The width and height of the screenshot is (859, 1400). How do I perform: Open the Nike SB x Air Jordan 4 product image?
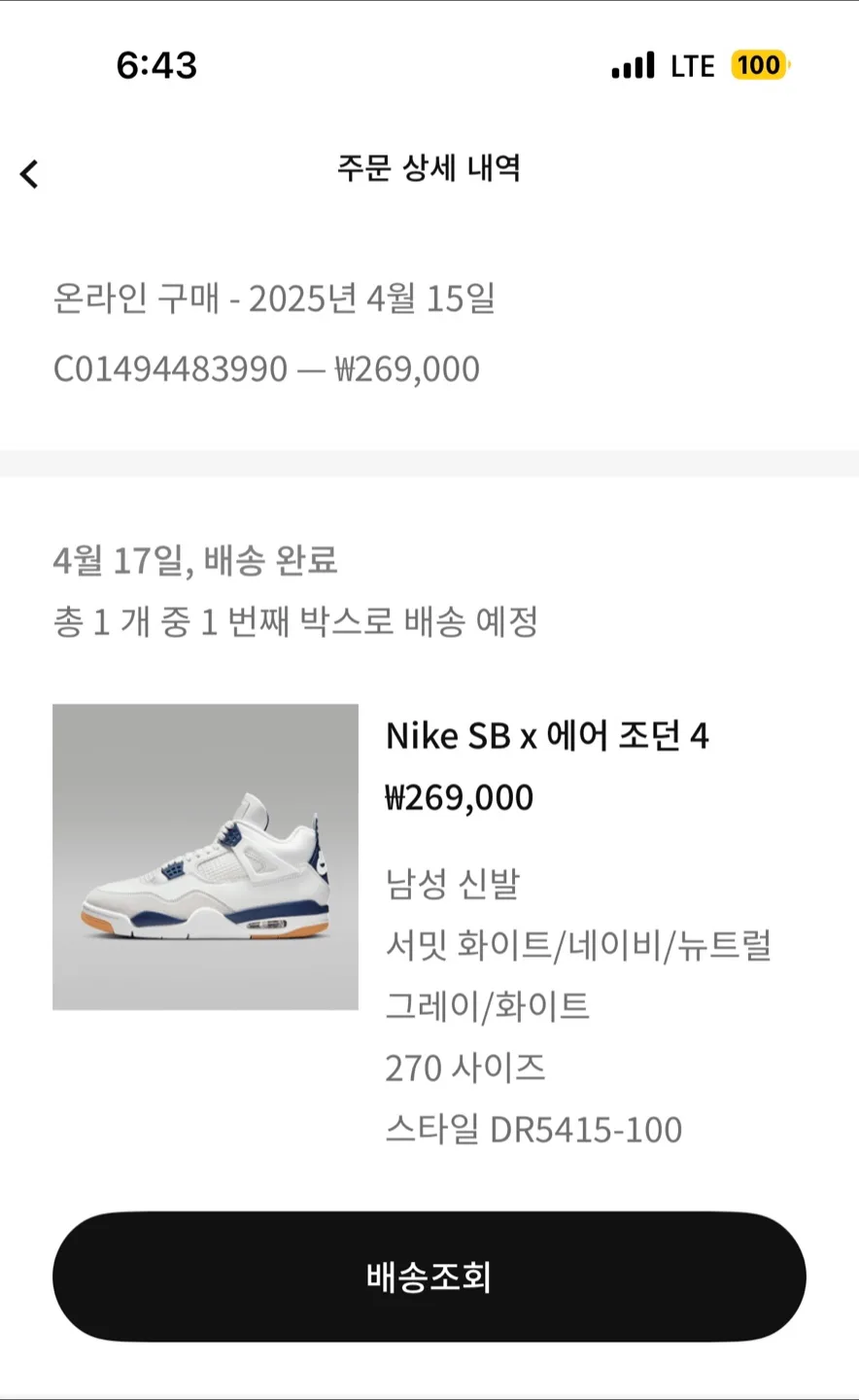pyautogui.click(x=205, y=857)
